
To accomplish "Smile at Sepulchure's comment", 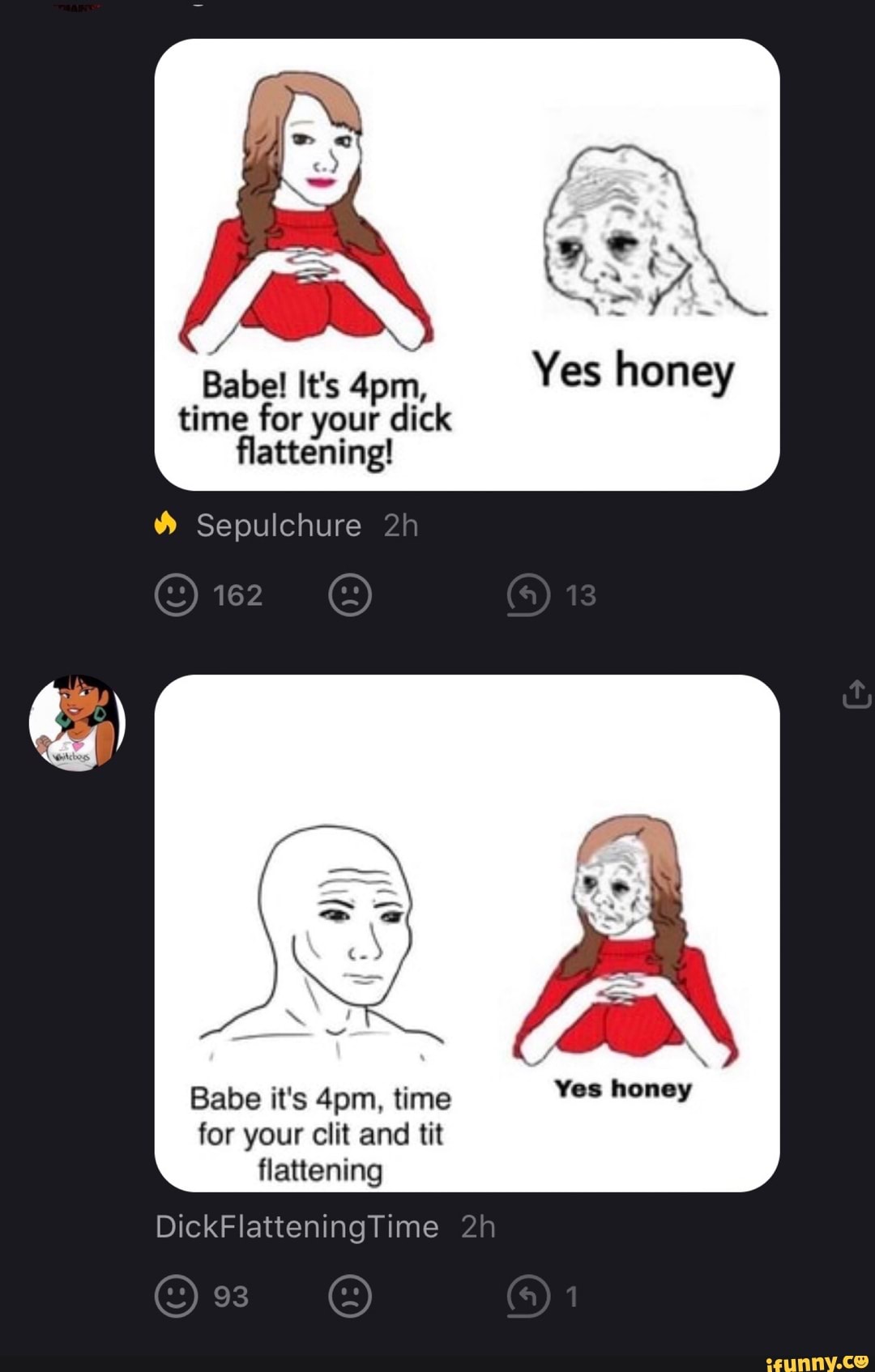I will point(176,595).
